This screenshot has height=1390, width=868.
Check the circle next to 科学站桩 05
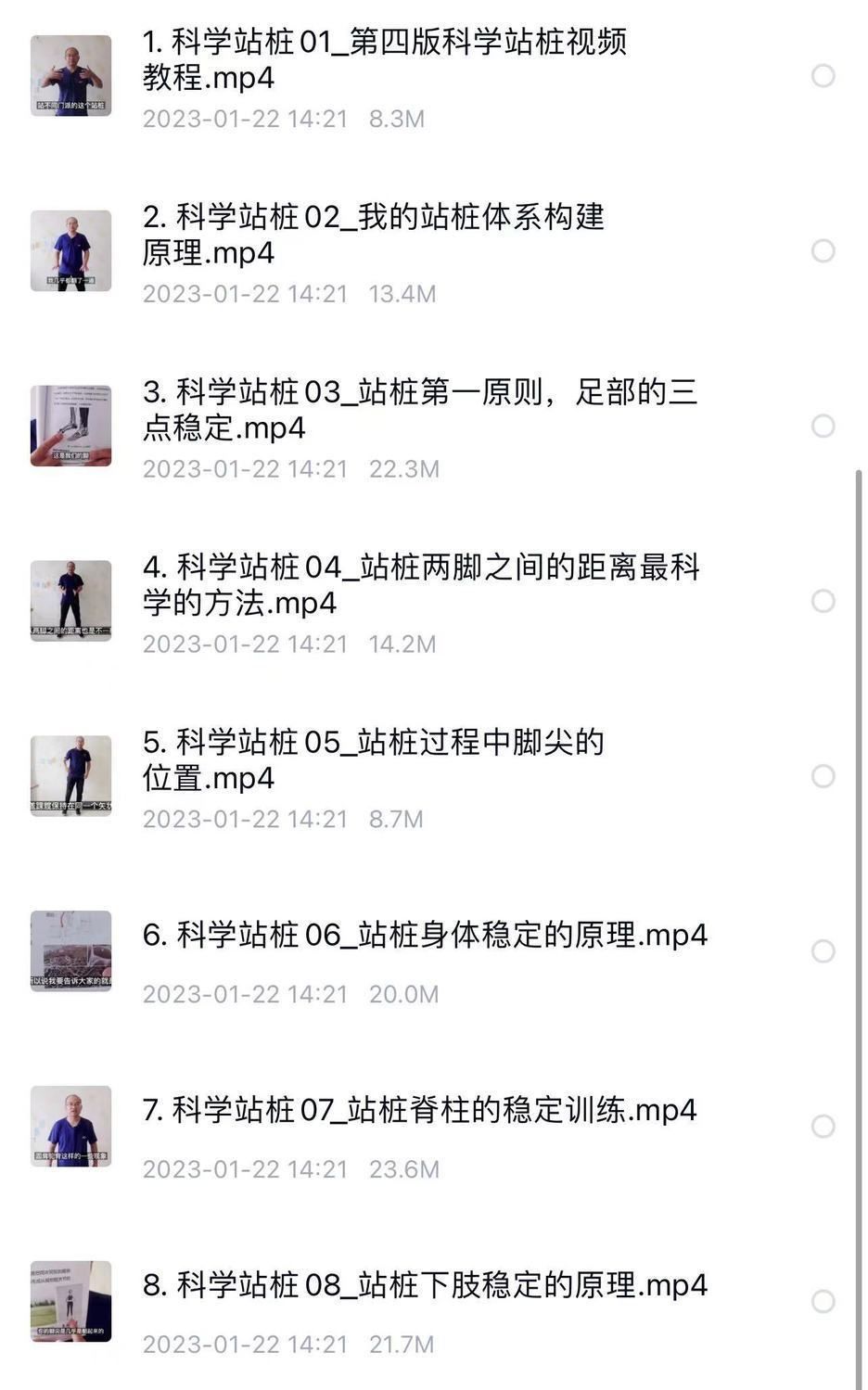point(823,776)
